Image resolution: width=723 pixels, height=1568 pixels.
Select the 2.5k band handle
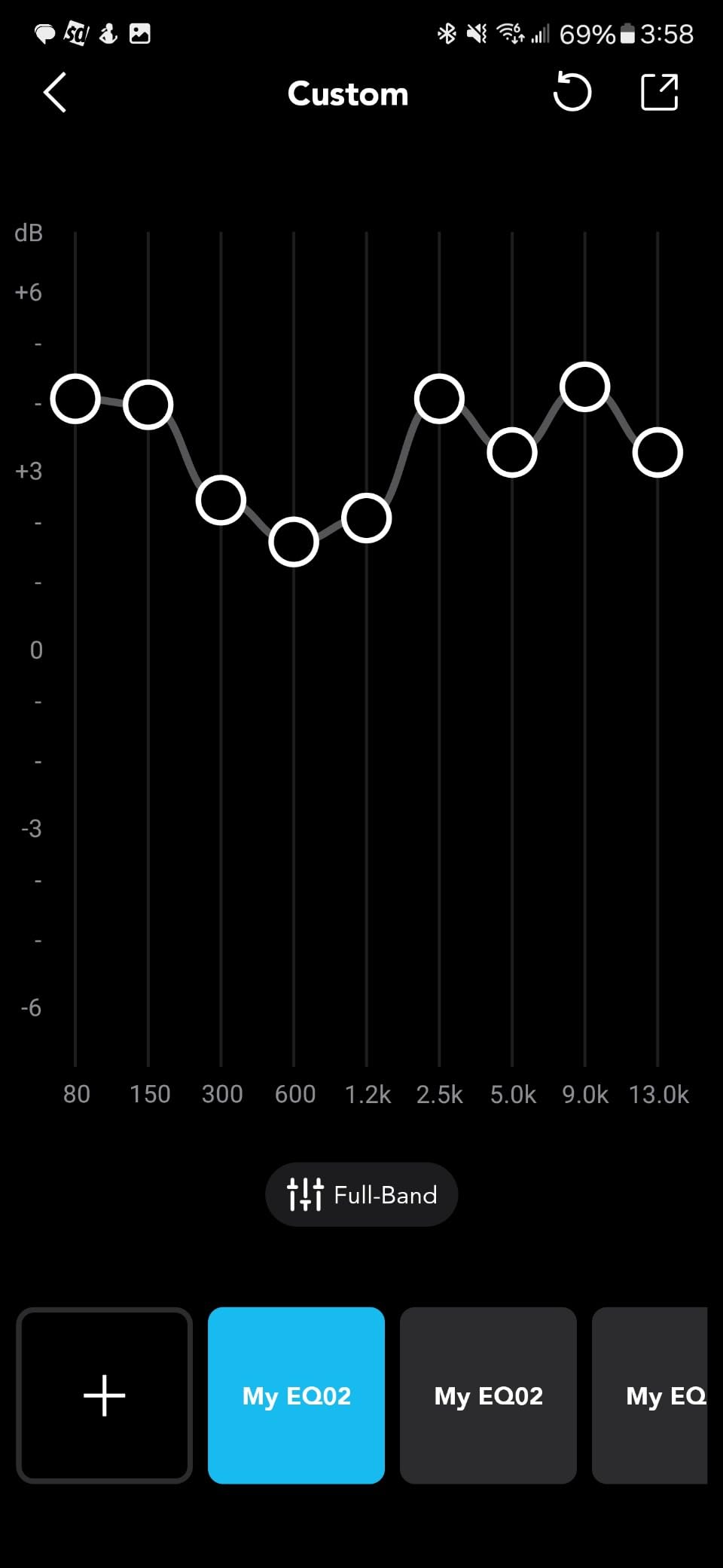[439, 399]
